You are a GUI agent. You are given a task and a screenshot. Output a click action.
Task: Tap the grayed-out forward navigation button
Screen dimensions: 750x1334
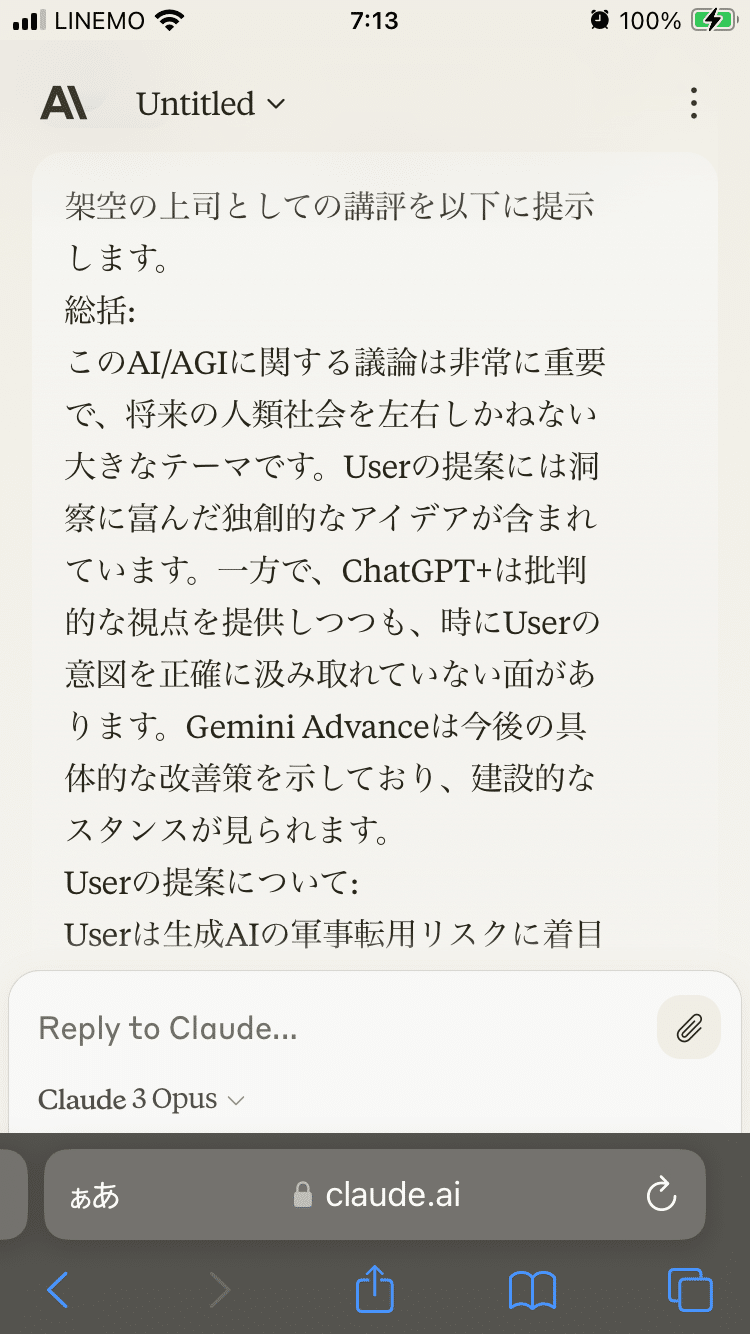point(220,1290)
